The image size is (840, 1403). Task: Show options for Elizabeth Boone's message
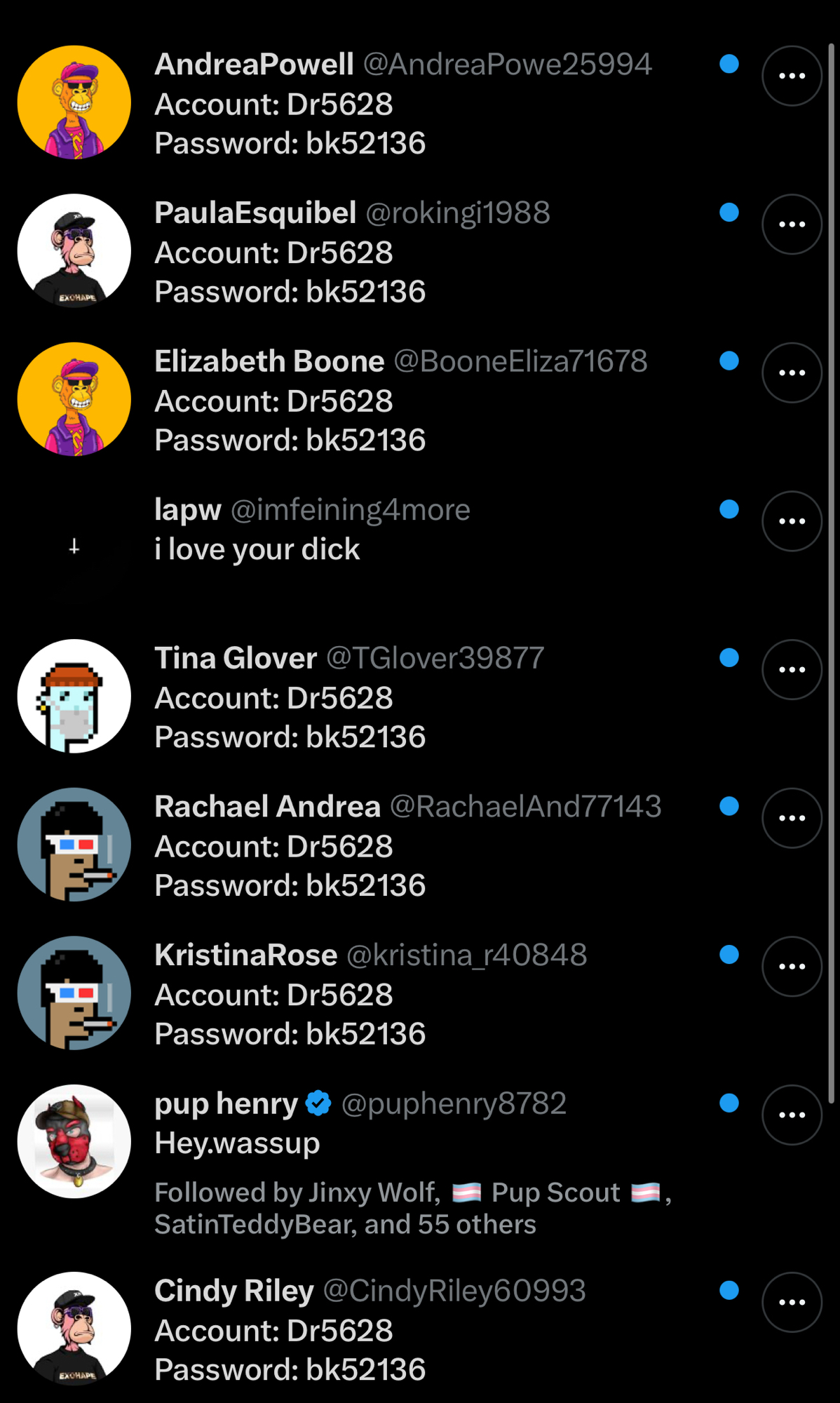(792, 372)
